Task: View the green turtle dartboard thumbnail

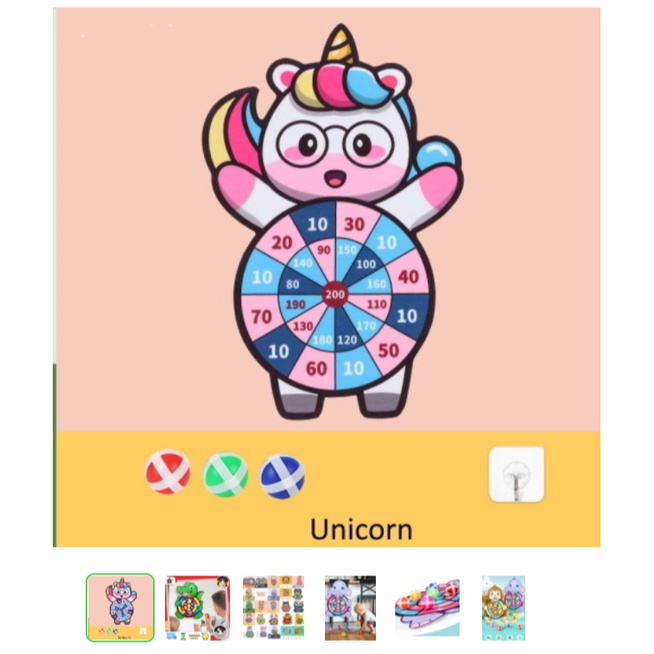Action: tap(197, 607)
